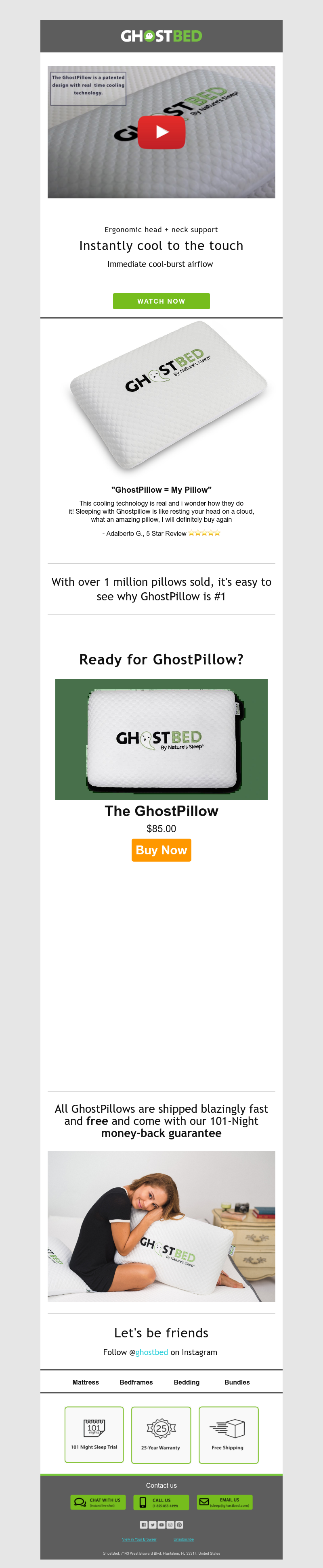323x1568 pixels.
Task: Tap Chat With Us live chat button
Action: tap(98, 1502)
